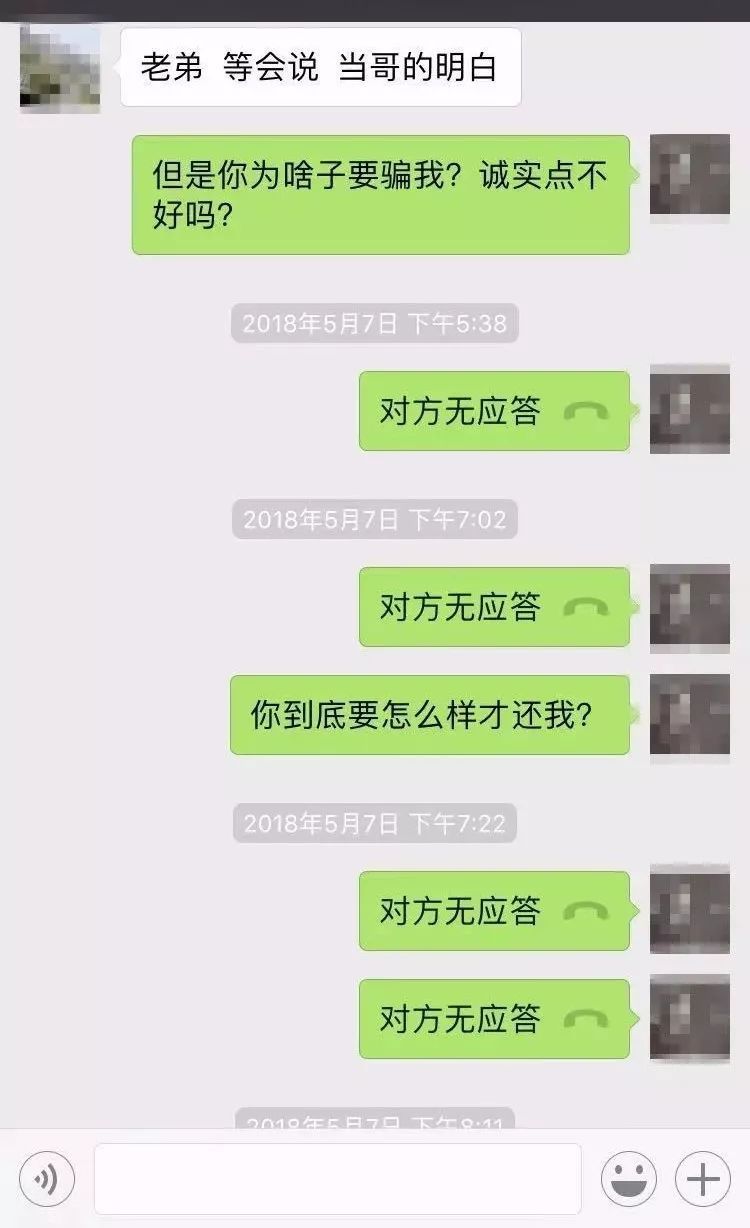The image size is (750, 1228).
Task: Tap the message text input field
Action: pos(338,1180)
